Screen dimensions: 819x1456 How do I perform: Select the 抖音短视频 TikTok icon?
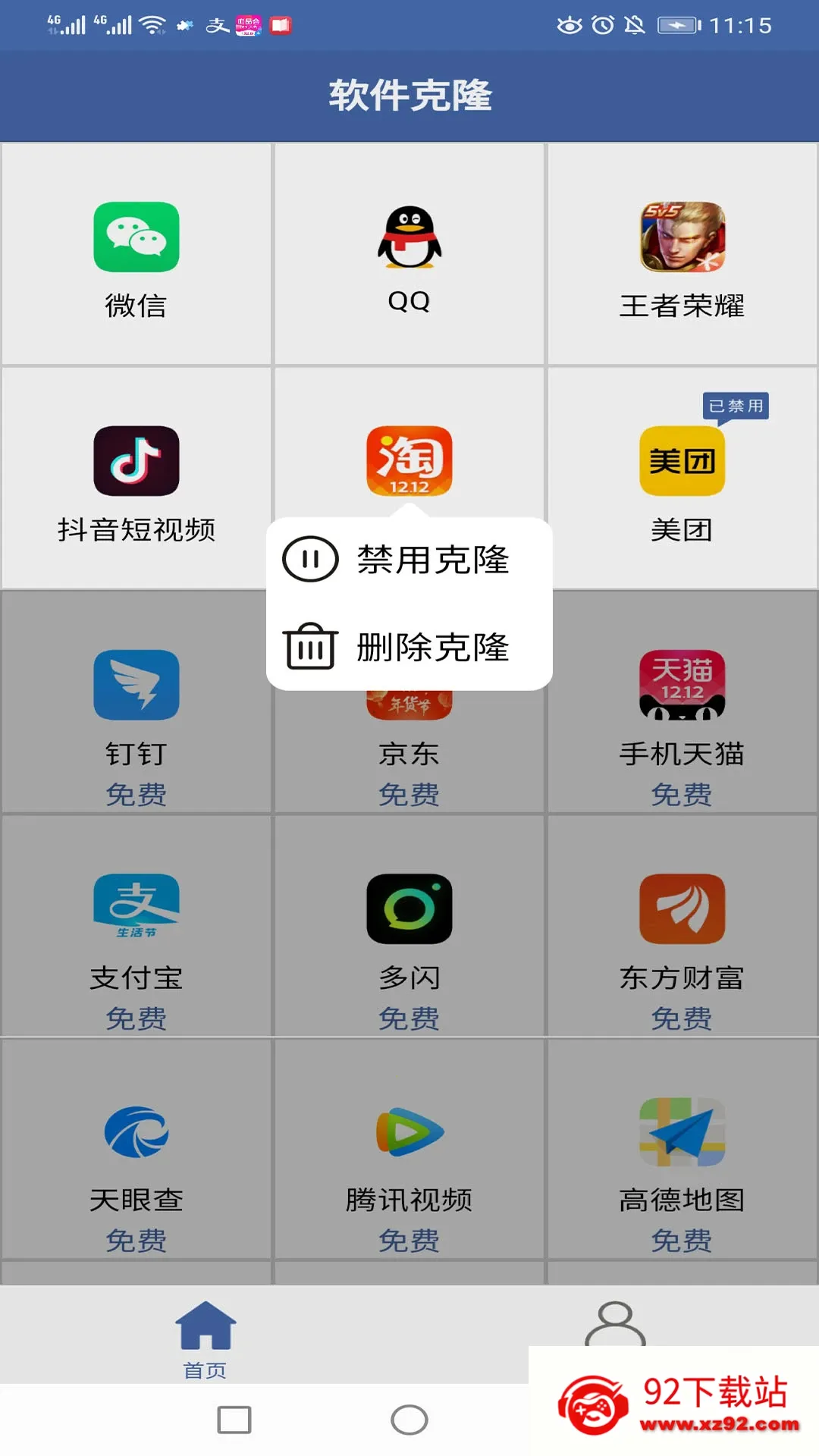coord(136,463)
